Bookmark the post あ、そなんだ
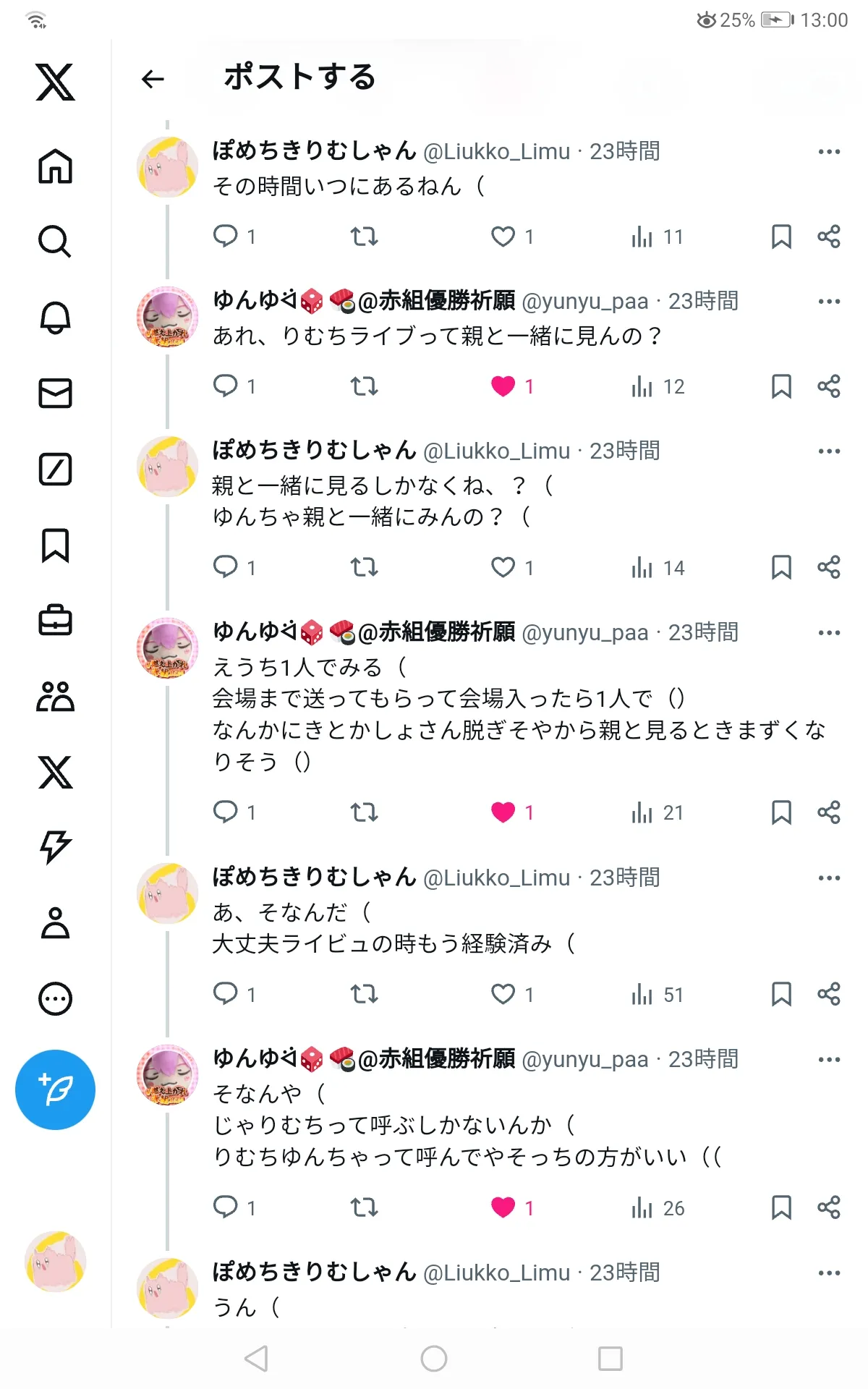This screenshot has height=1389, width=868. pos(781,994)
